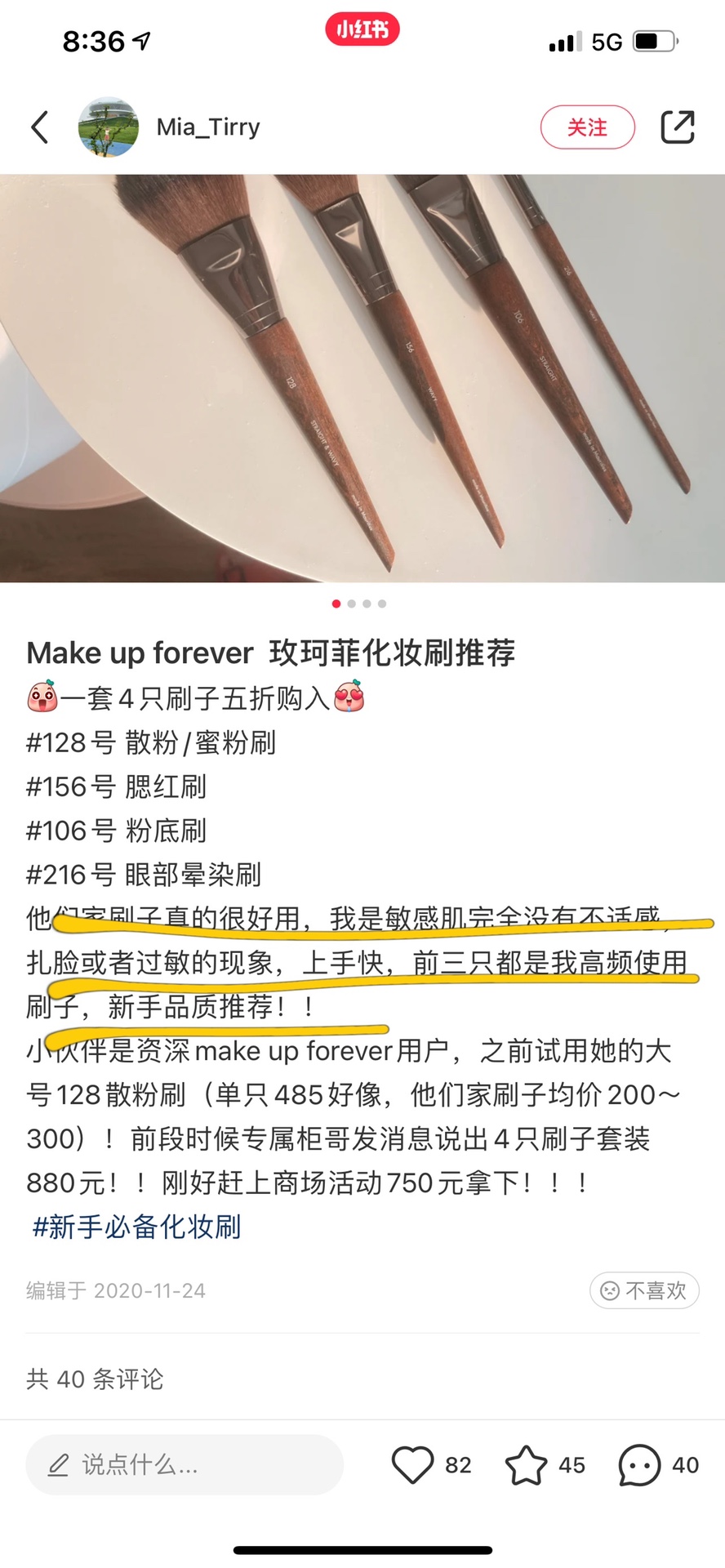Save post with the star icon
The height and width of the screenshot is (1568, 725).
pos(526,1465)
